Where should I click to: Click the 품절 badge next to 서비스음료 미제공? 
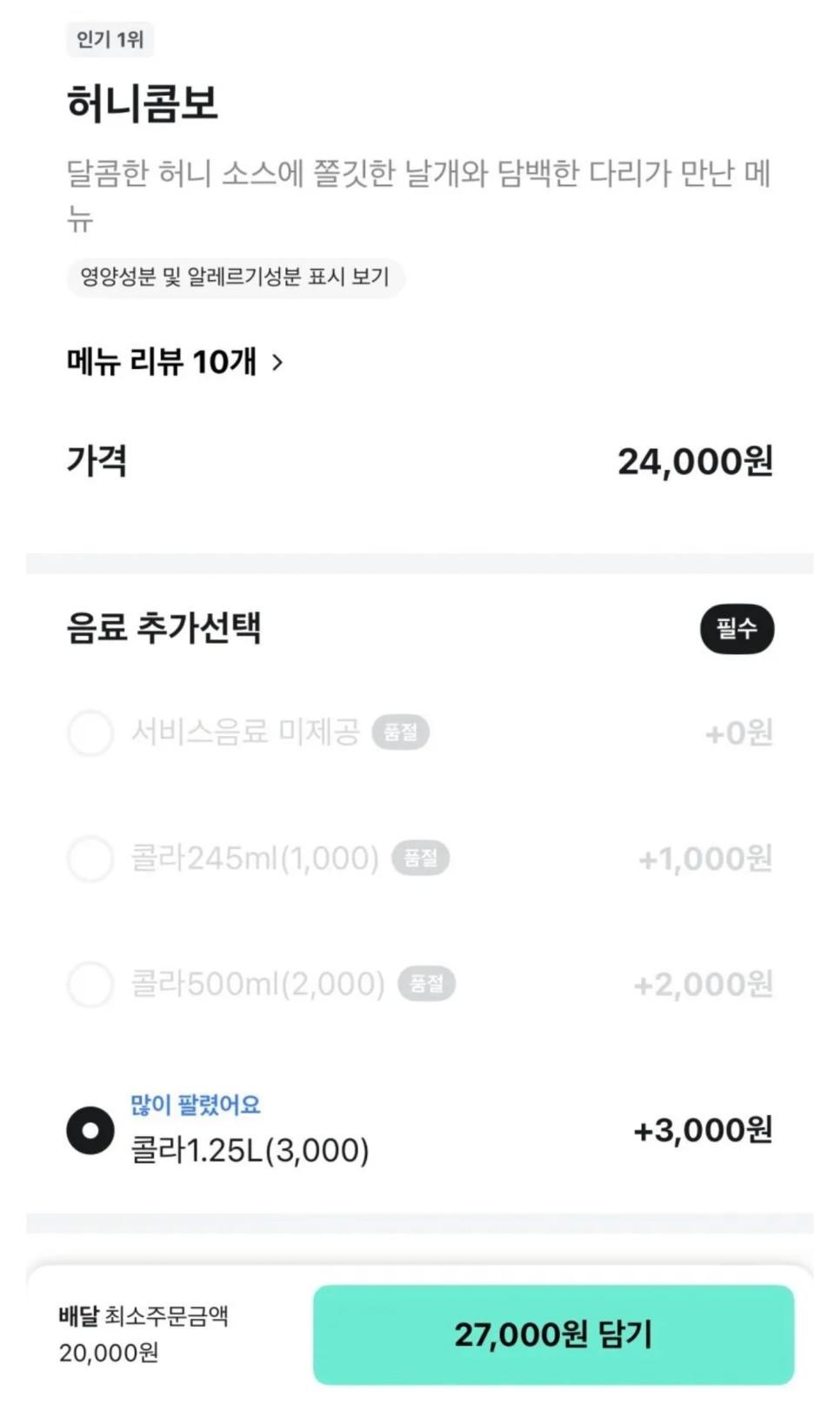(400, 734)
